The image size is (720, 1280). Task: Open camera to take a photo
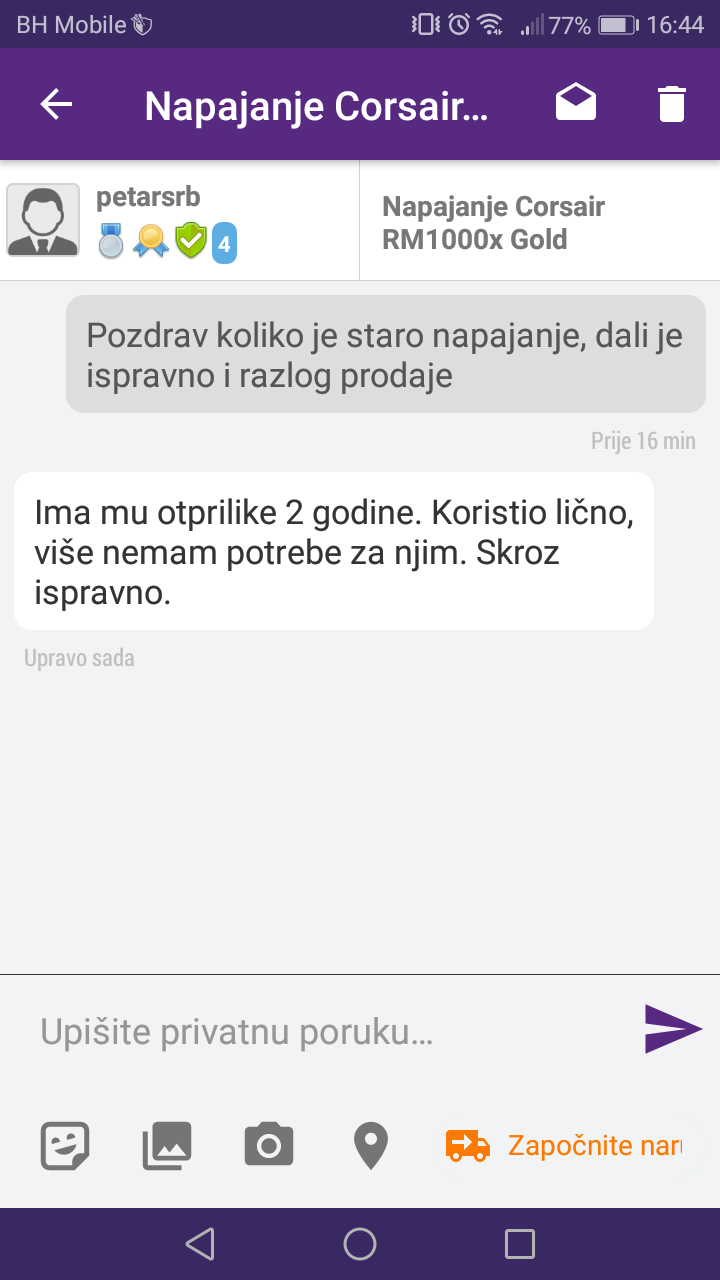point(269,1145)
